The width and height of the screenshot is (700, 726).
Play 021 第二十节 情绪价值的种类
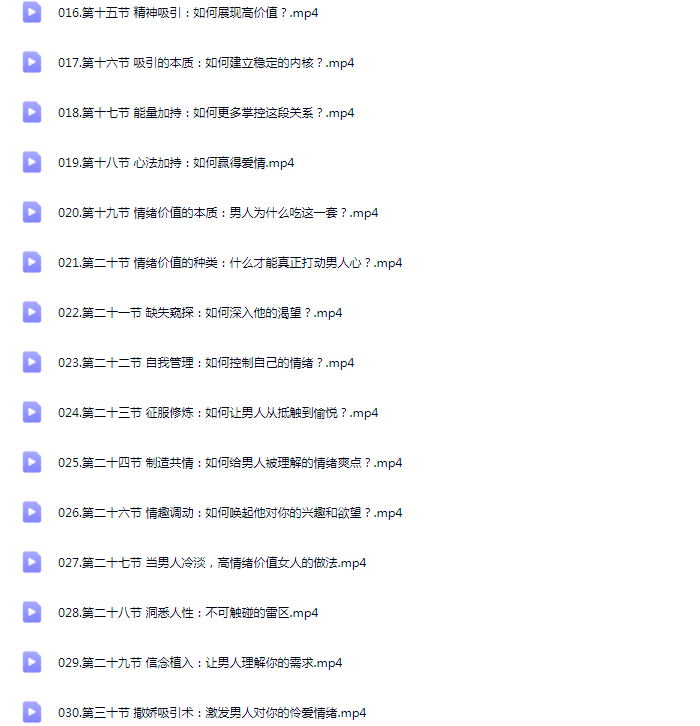click(x=229, y=263)
